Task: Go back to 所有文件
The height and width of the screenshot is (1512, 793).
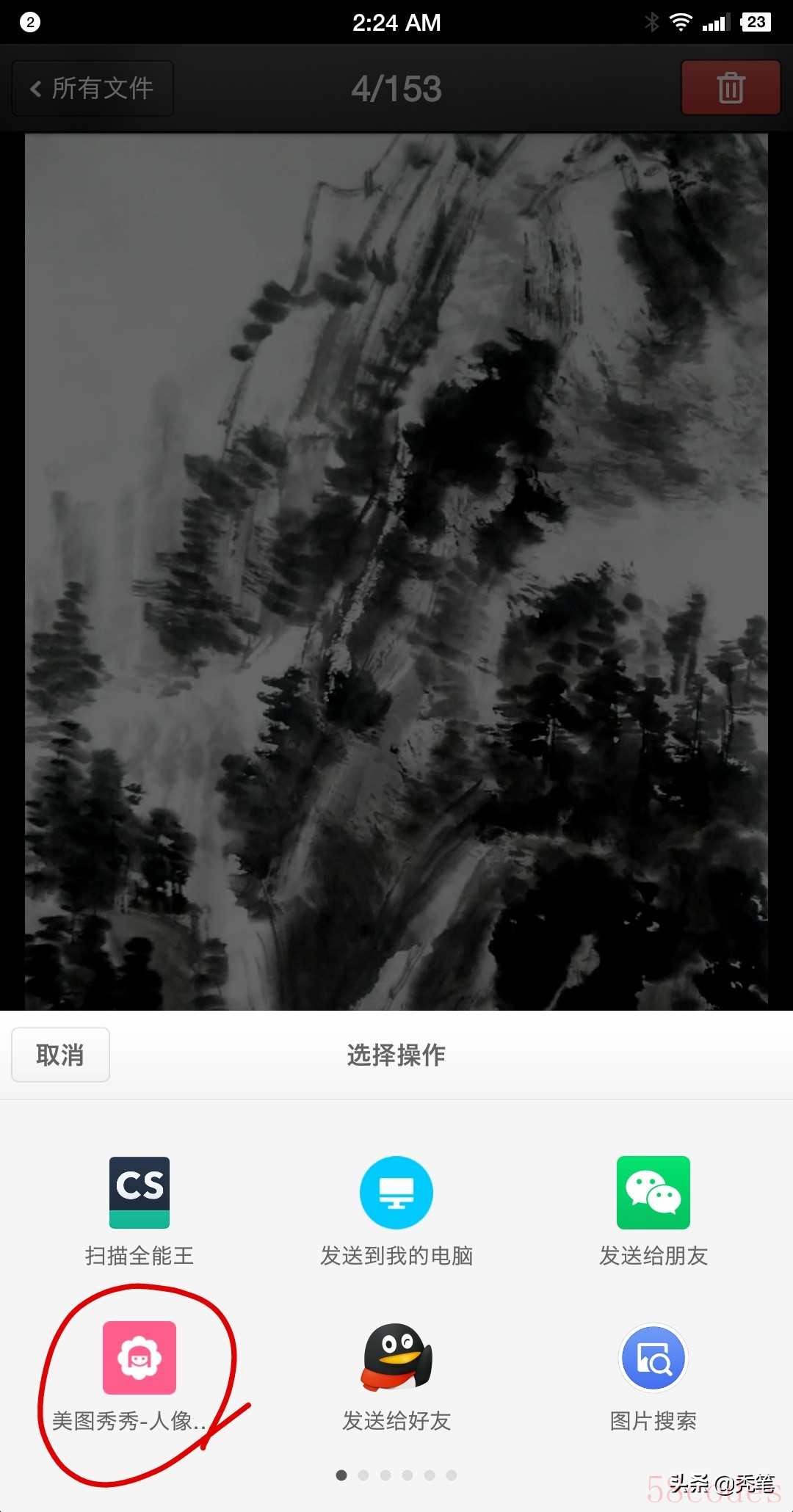Action: tap(93, 89)
